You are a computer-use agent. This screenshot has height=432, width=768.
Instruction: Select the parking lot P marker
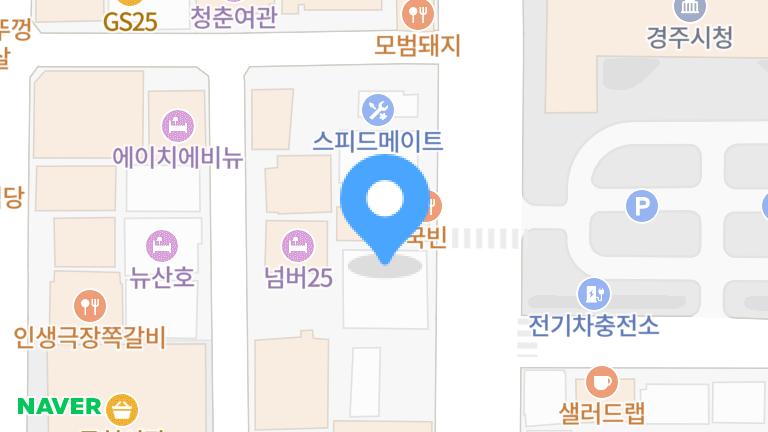641,207
